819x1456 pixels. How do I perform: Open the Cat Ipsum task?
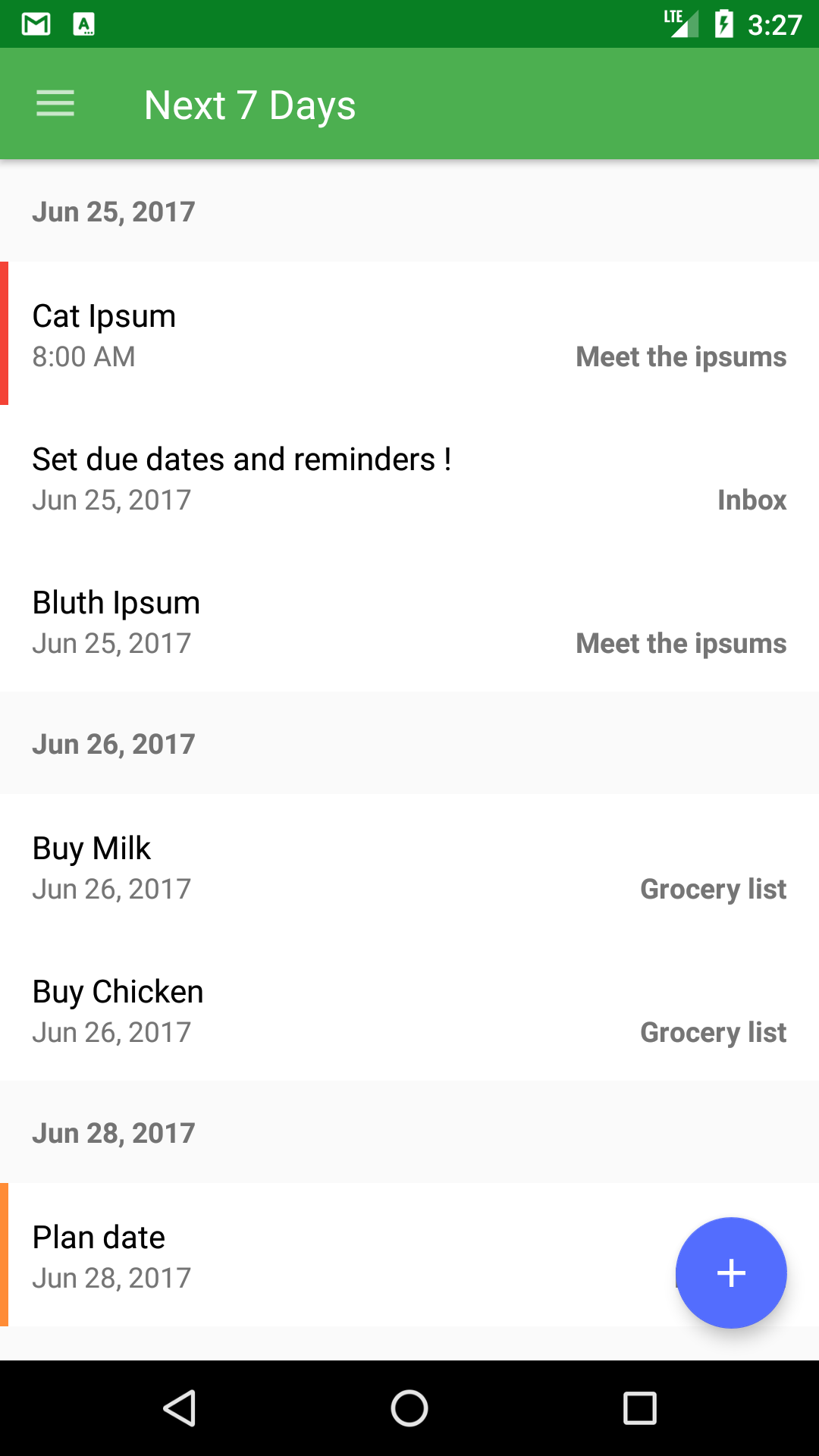click(x=303, y=334)
